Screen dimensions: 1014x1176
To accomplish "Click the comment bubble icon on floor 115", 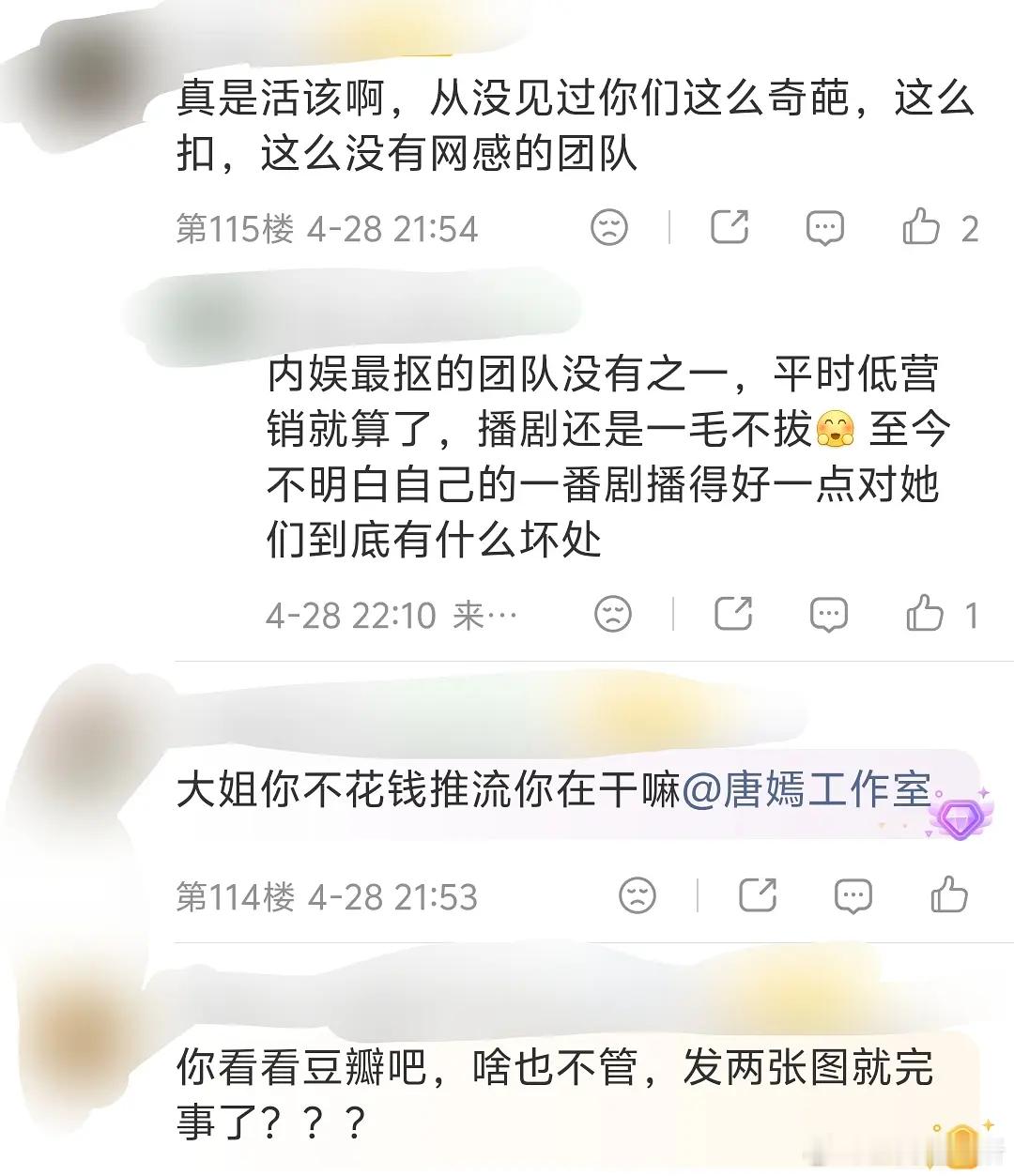I will click(x=823, y=226).
